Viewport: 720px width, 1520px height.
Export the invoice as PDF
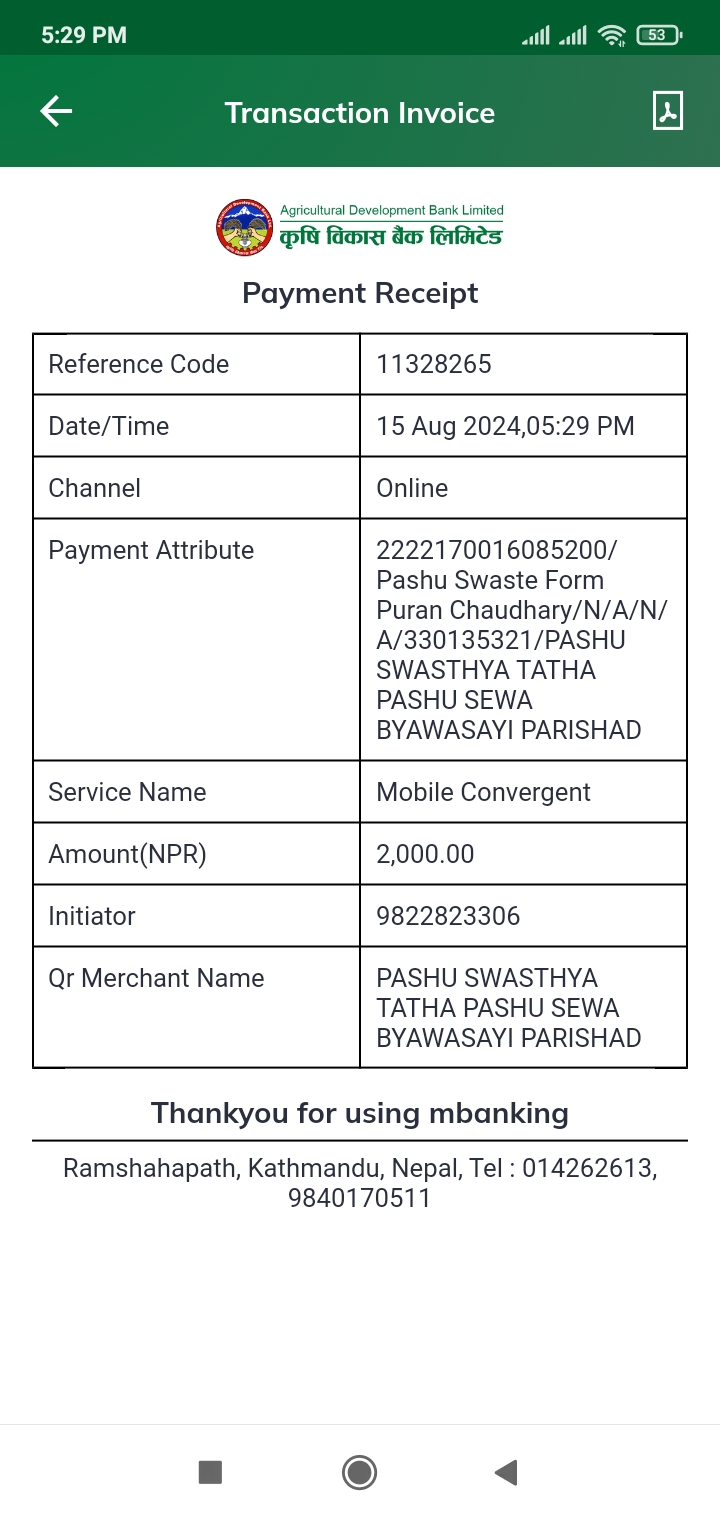tap(668, 111)
